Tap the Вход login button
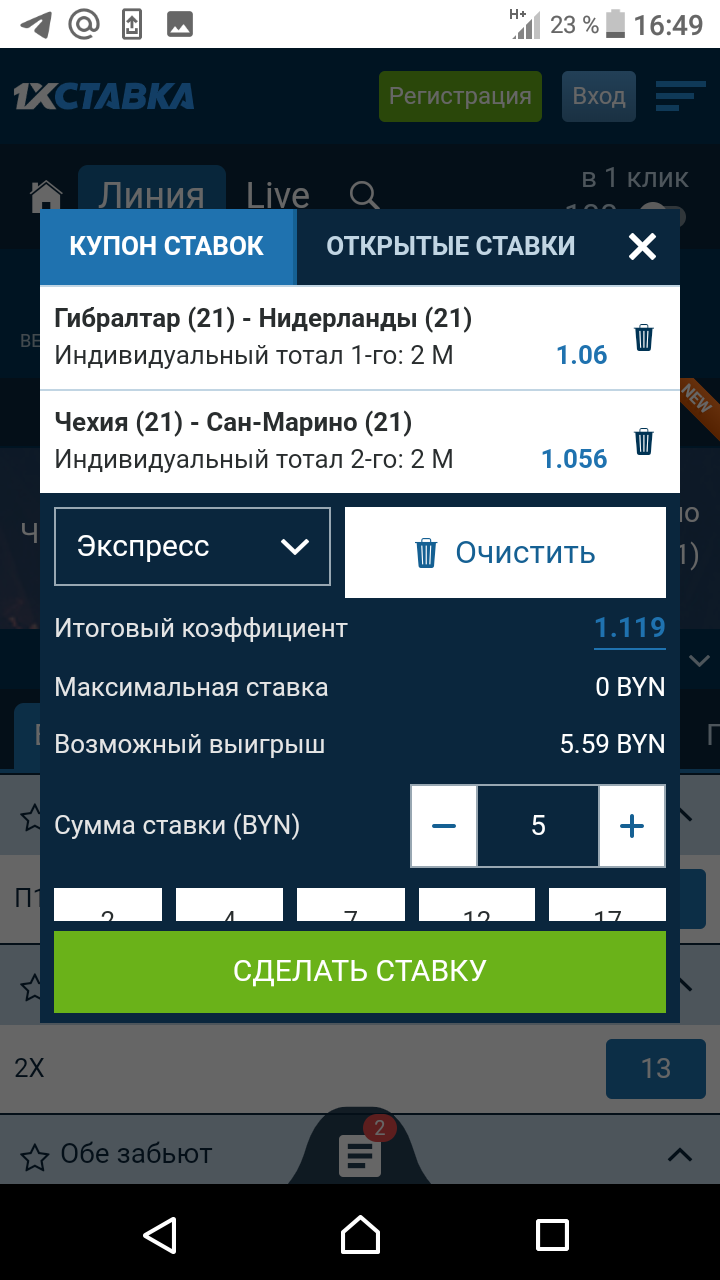The image size is (720, 1280). [598, 97]
